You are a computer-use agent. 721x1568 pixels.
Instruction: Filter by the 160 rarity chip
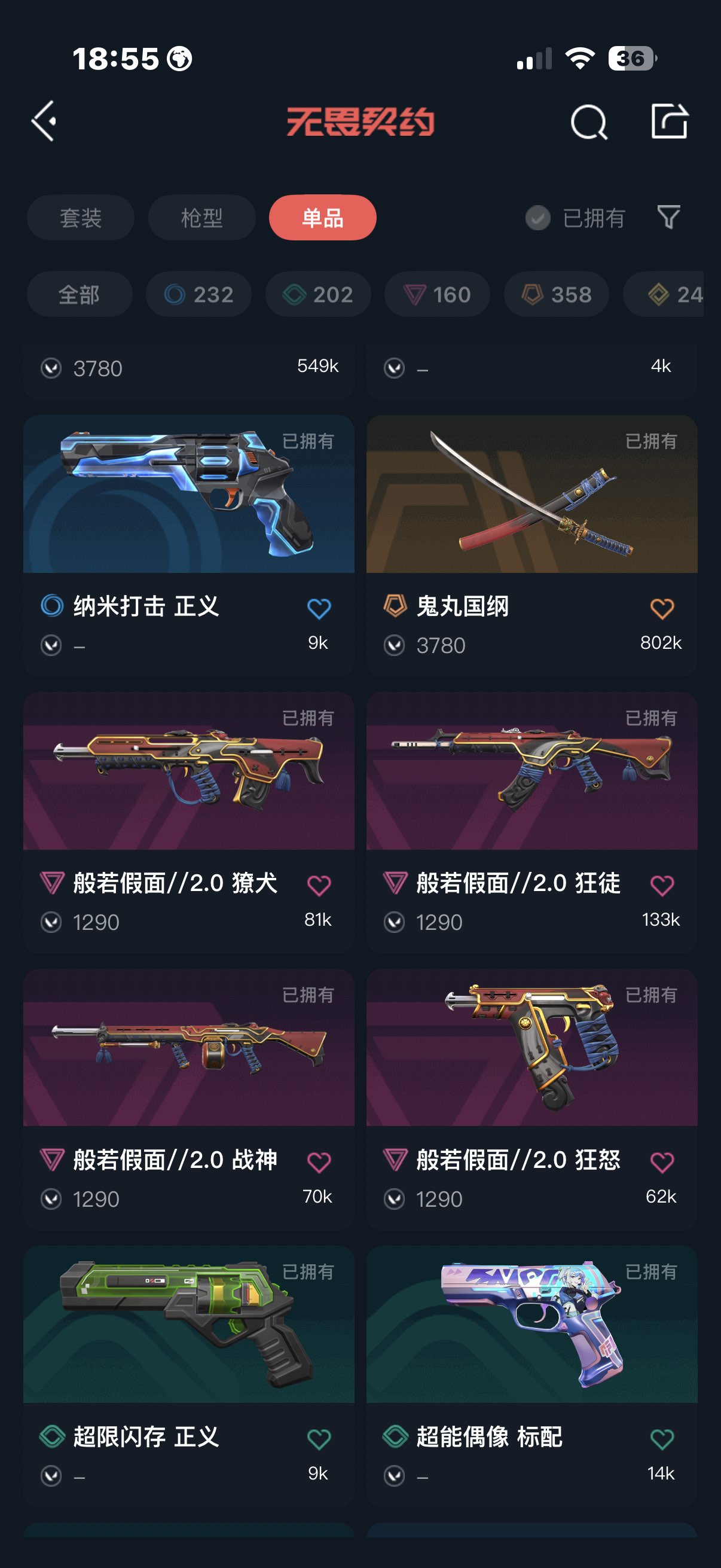pyautogui.click(x=437, y=295)
